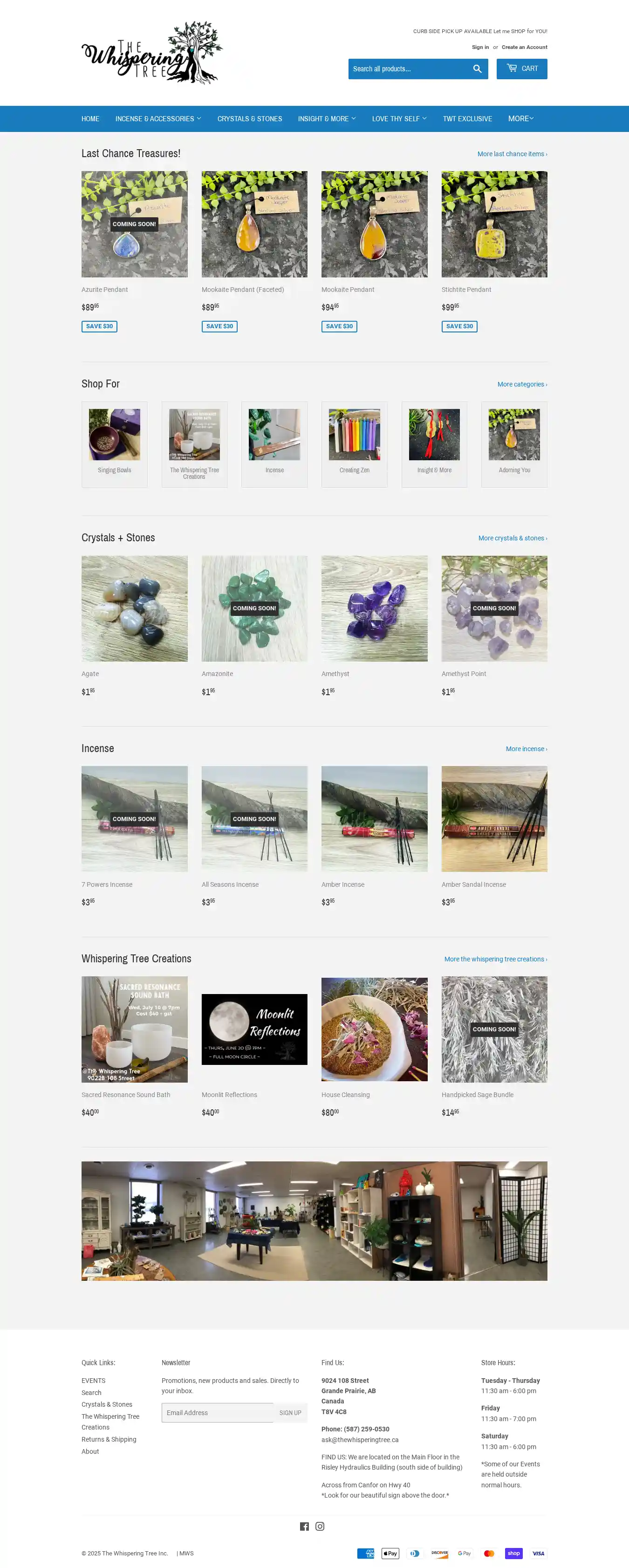
Task: Open the shopping cart
Action: (x=521, y=69)
